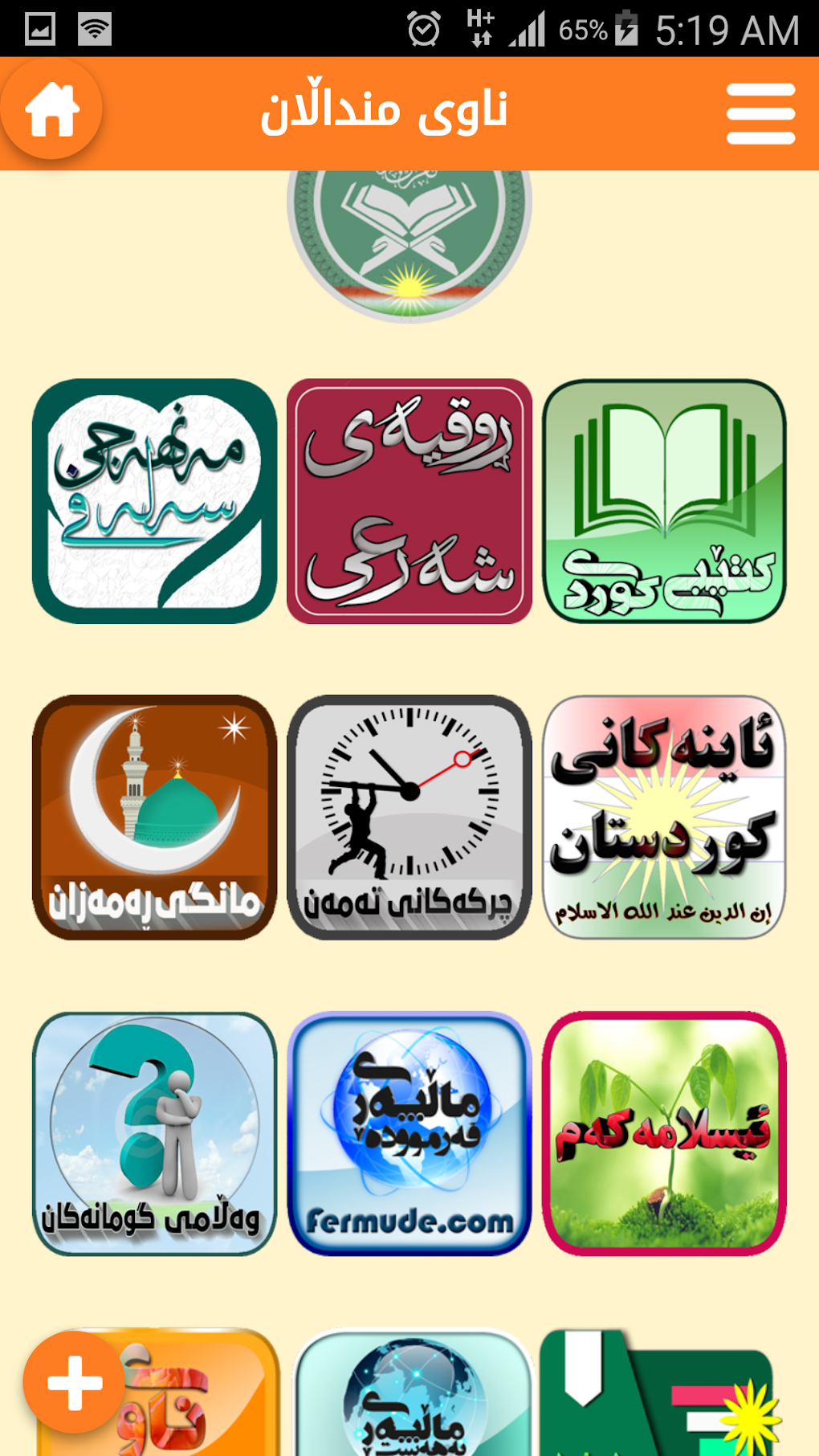
Task: Open the maroon calligraphy tile
Action: tap(409, 501)
